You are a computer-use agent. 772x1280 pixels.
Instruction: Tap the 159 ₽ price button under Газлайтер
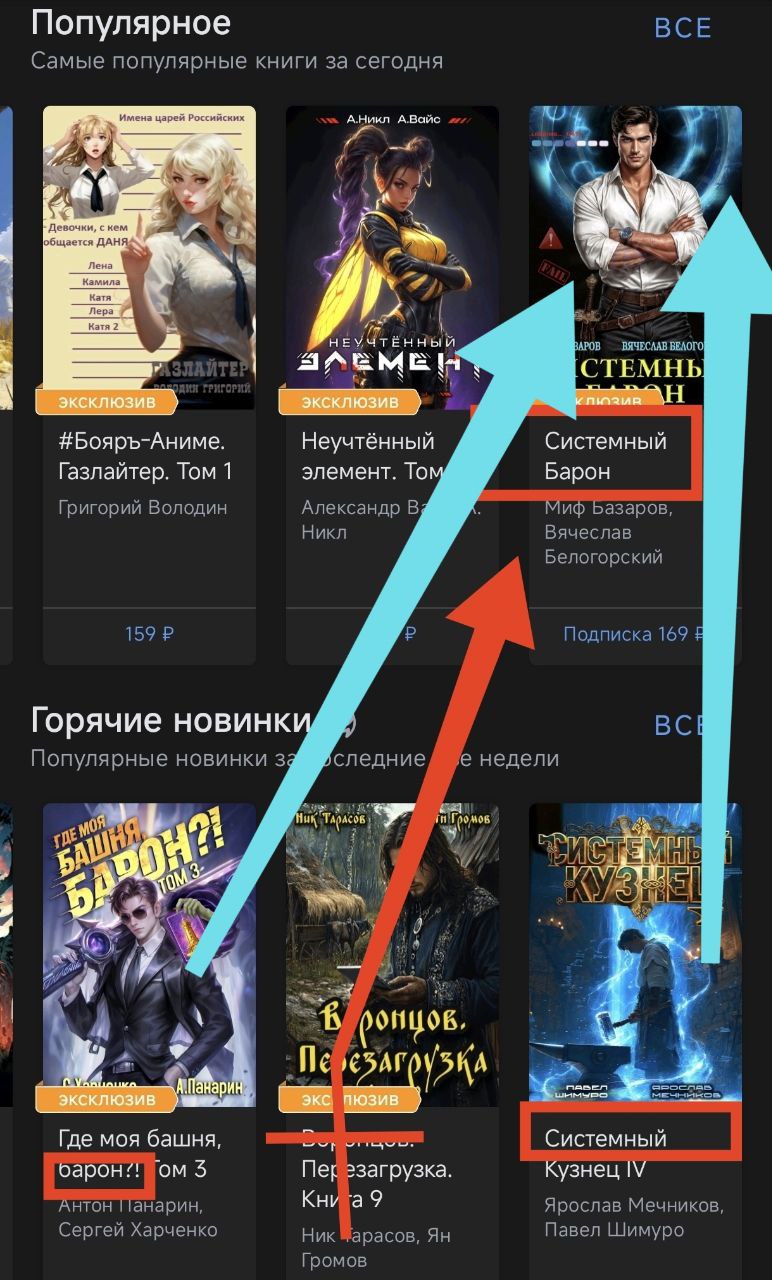[149, 634]
